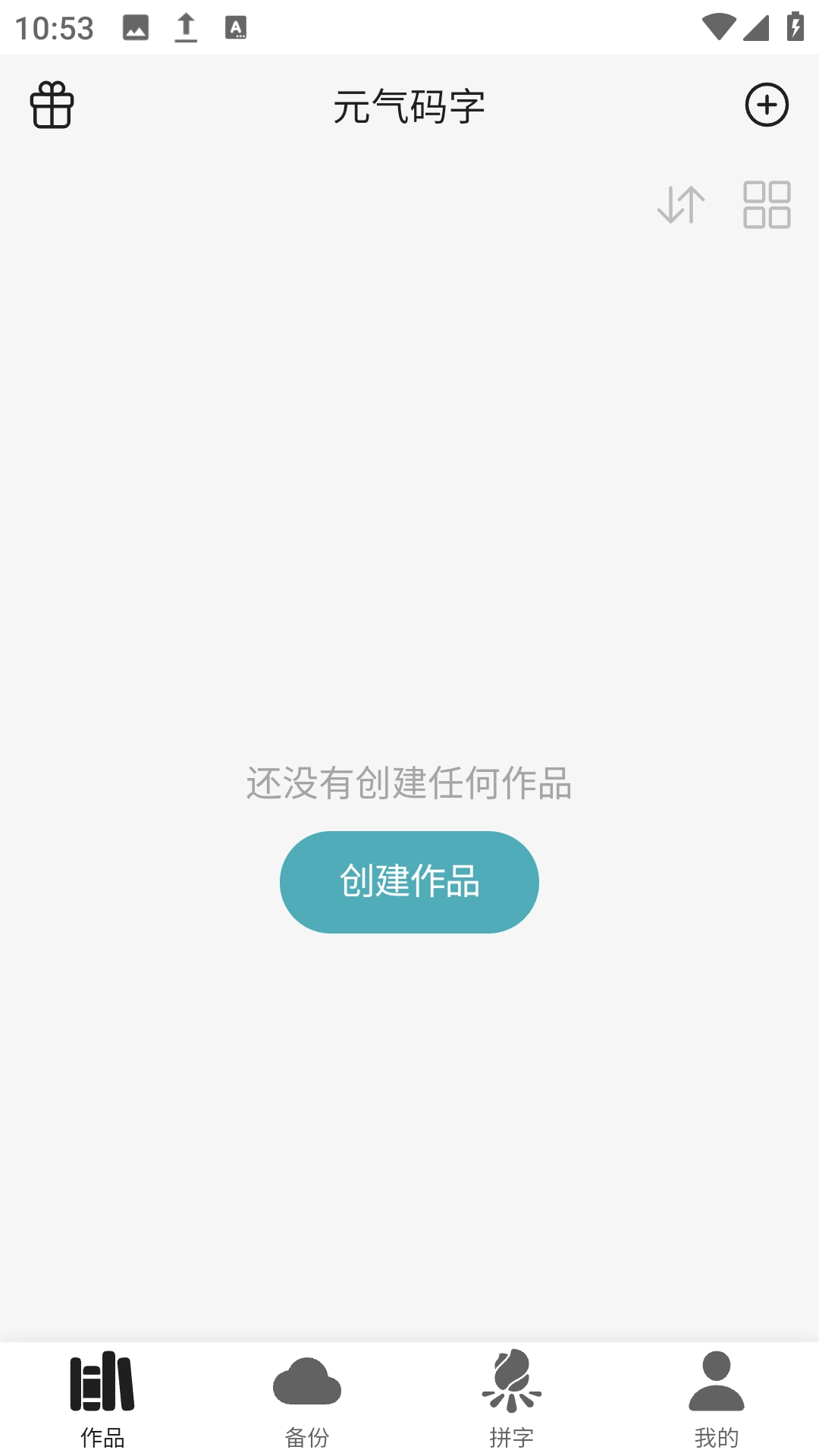Open the 我的 tab
Viewport: 819px width, 1456px height.
pos(715,1407)
